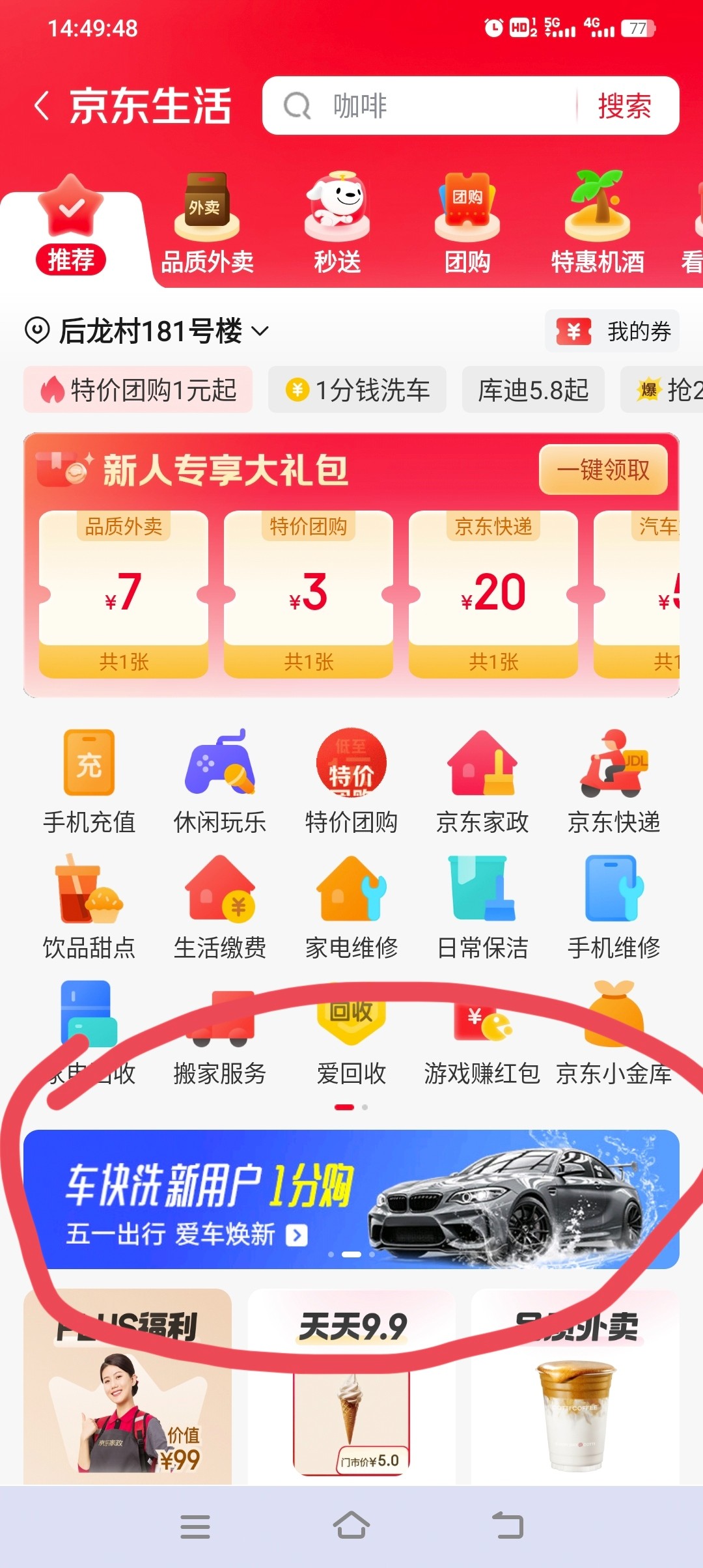The width and height of the screenshot is (703, 1568).
Task: Open 生活缴费 service
Action: [x=220, y=906]
